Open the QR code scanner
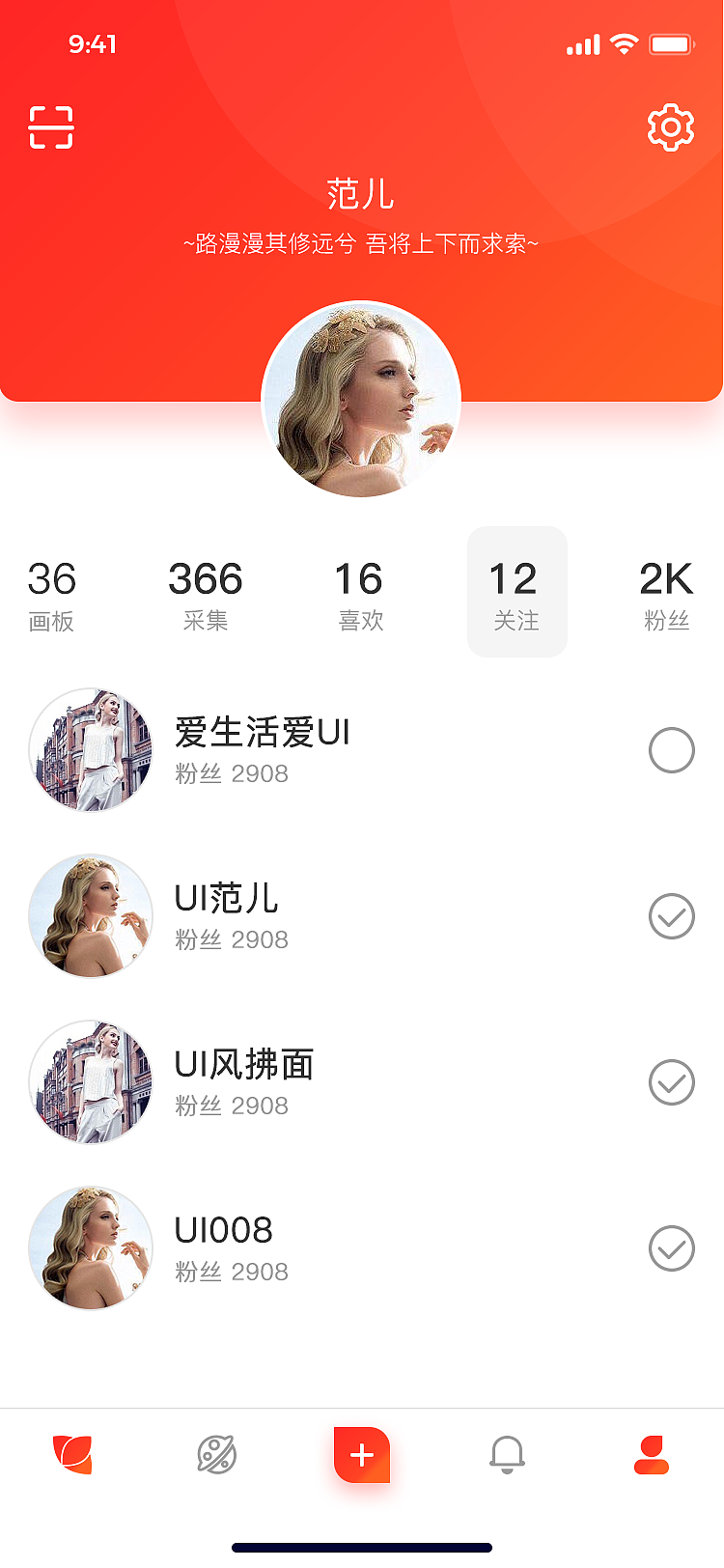Image resolution: width=724 pixels, height=1568 pixels. (53, 126)
